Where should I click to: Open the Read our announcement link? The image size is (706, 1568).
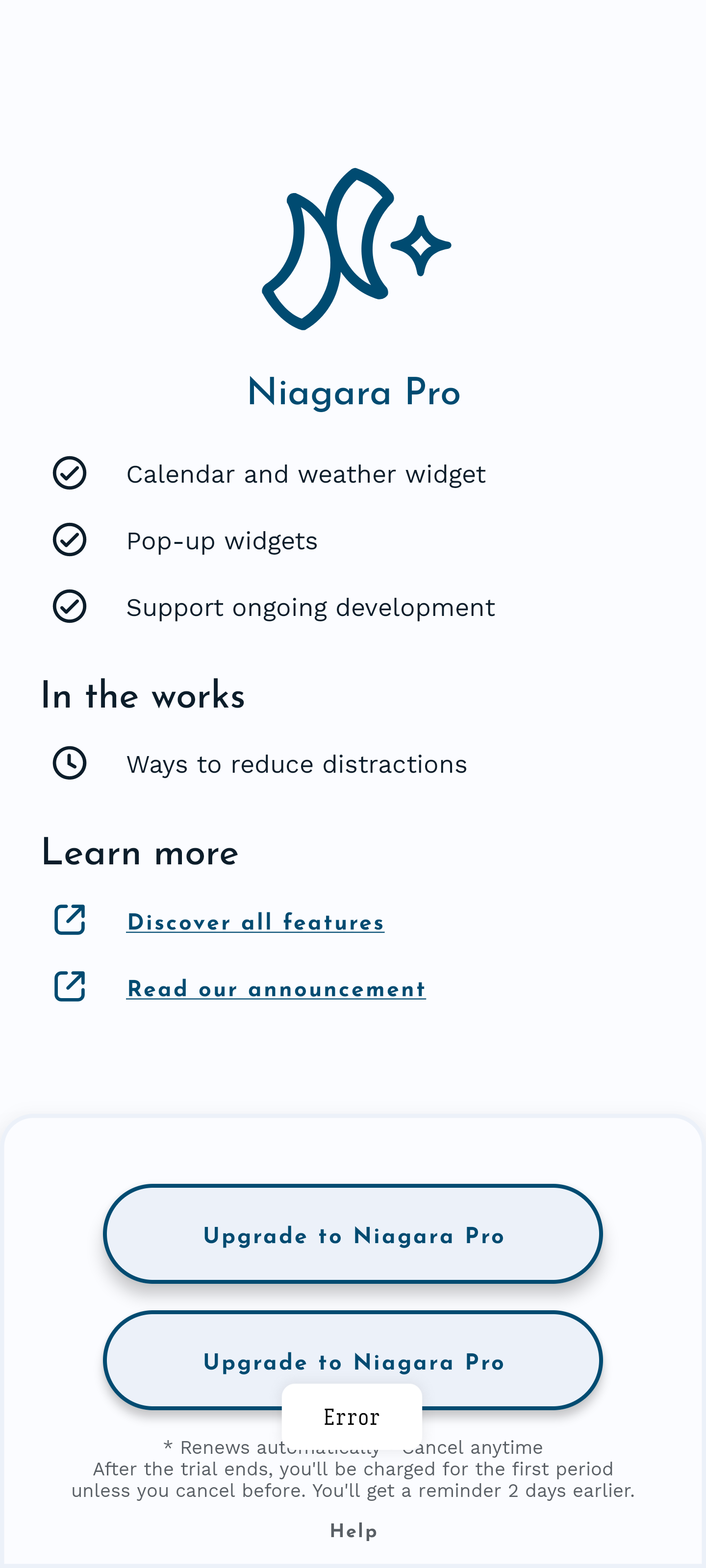click(x=276, y=988)
